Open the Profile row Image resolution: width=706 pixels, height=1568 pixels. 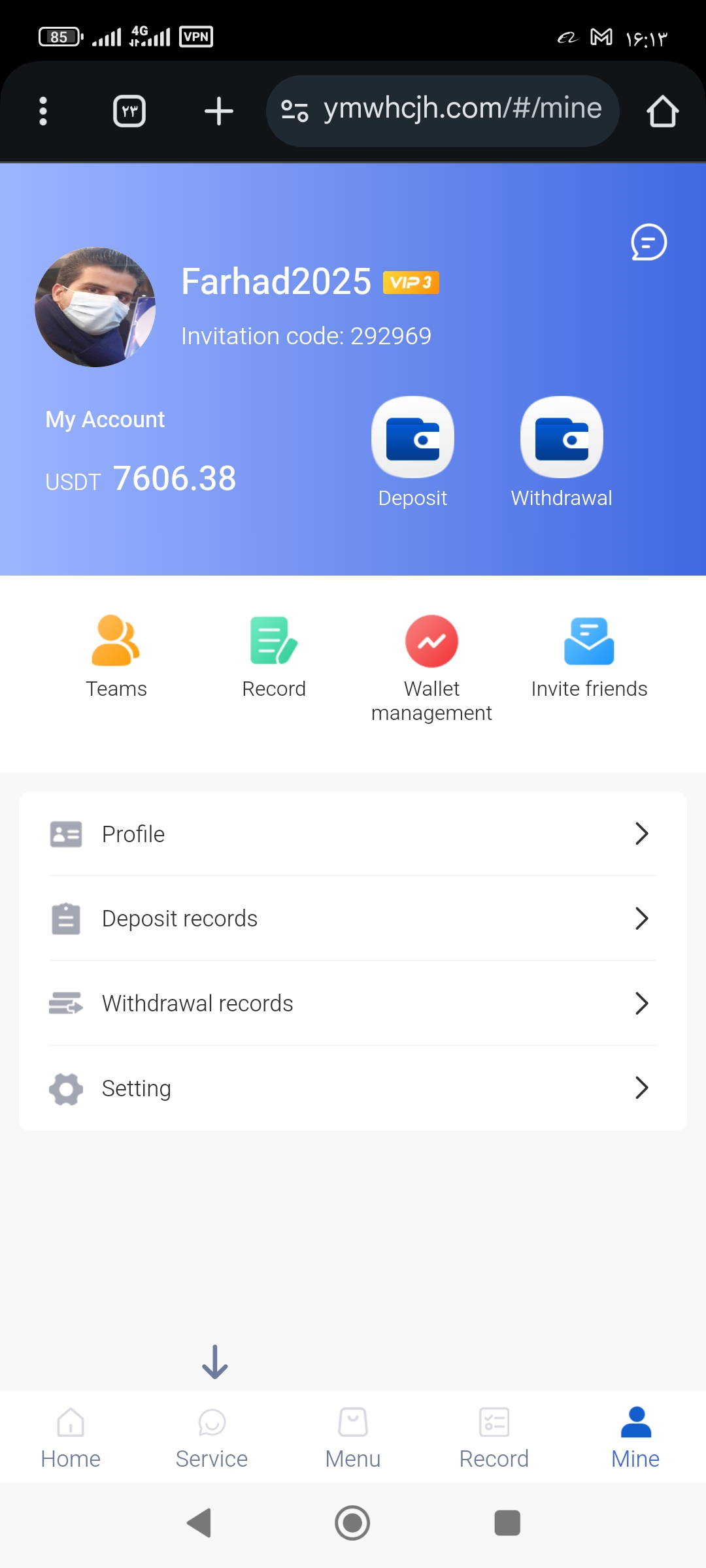pos(353,834)
